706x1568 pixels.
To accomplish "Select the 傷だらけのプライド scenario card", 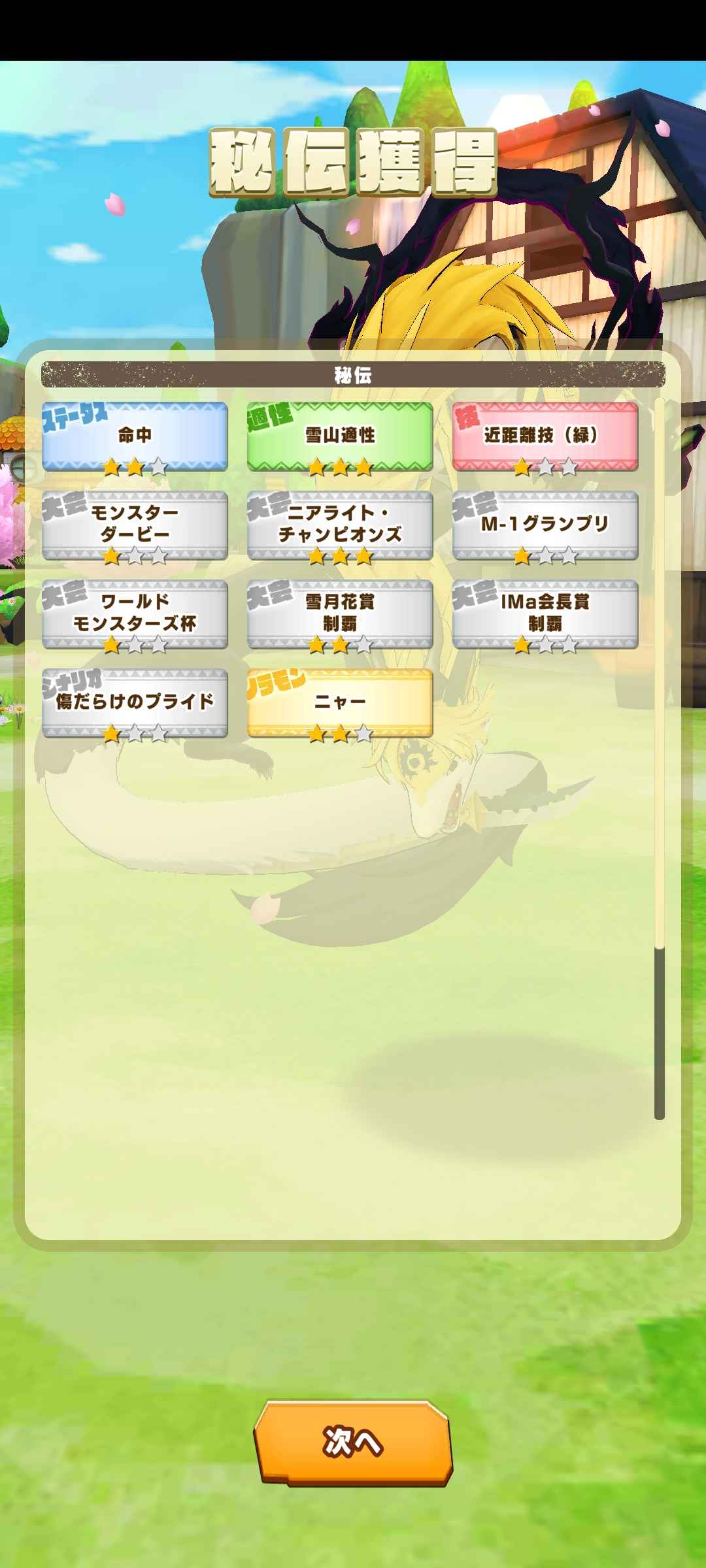I will tap(135, 702).
